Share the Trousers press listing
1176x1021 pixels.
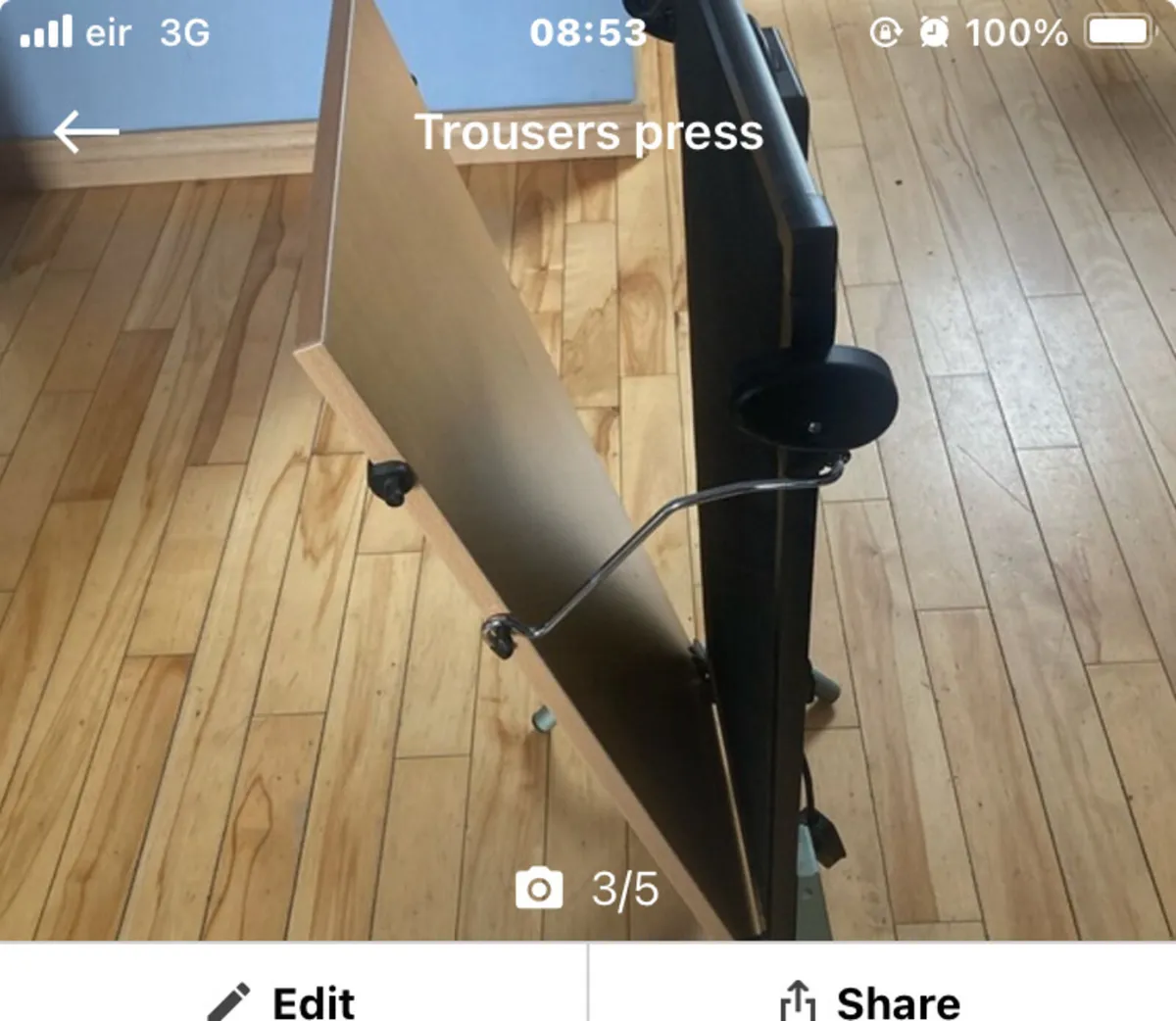pos(871,1000)
